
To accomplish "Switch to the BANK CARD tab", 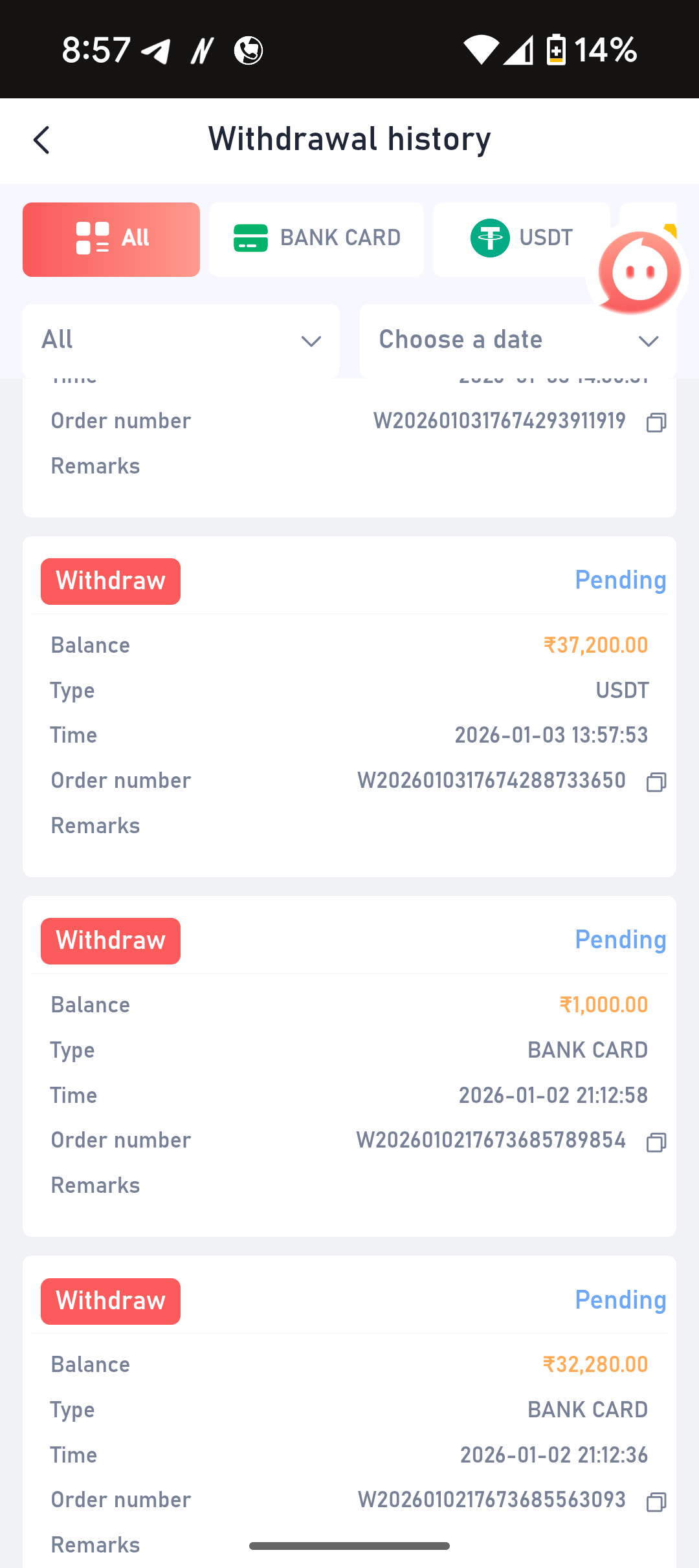I will [316, 239].
